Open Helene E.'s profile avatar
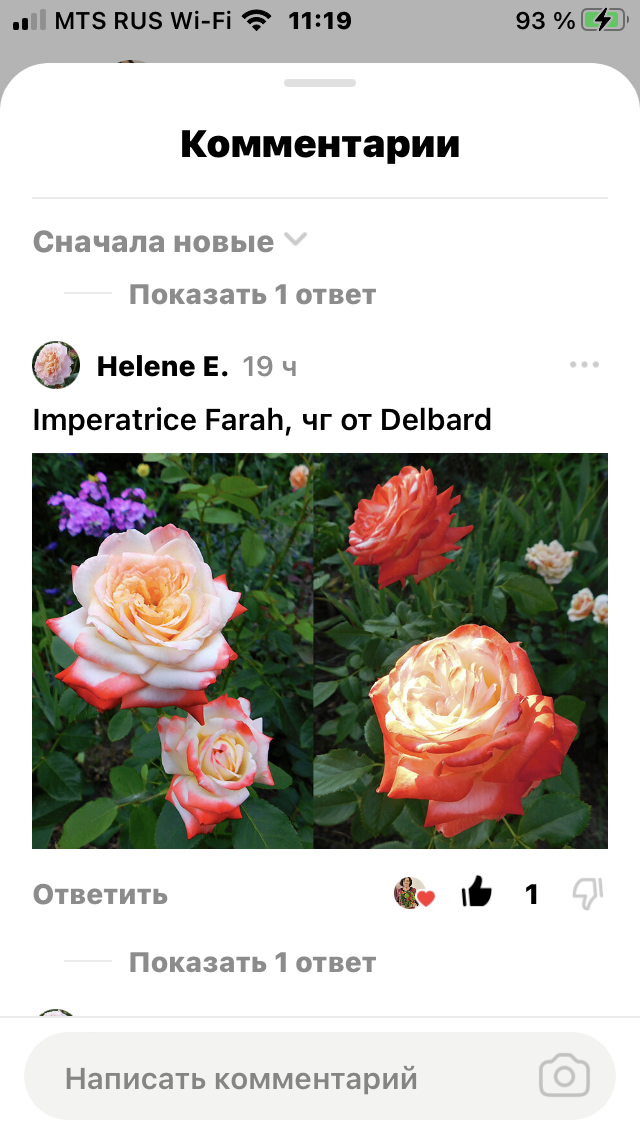Screen dimensions: 640x1136 pyautogui.click(x=56, y=366)
